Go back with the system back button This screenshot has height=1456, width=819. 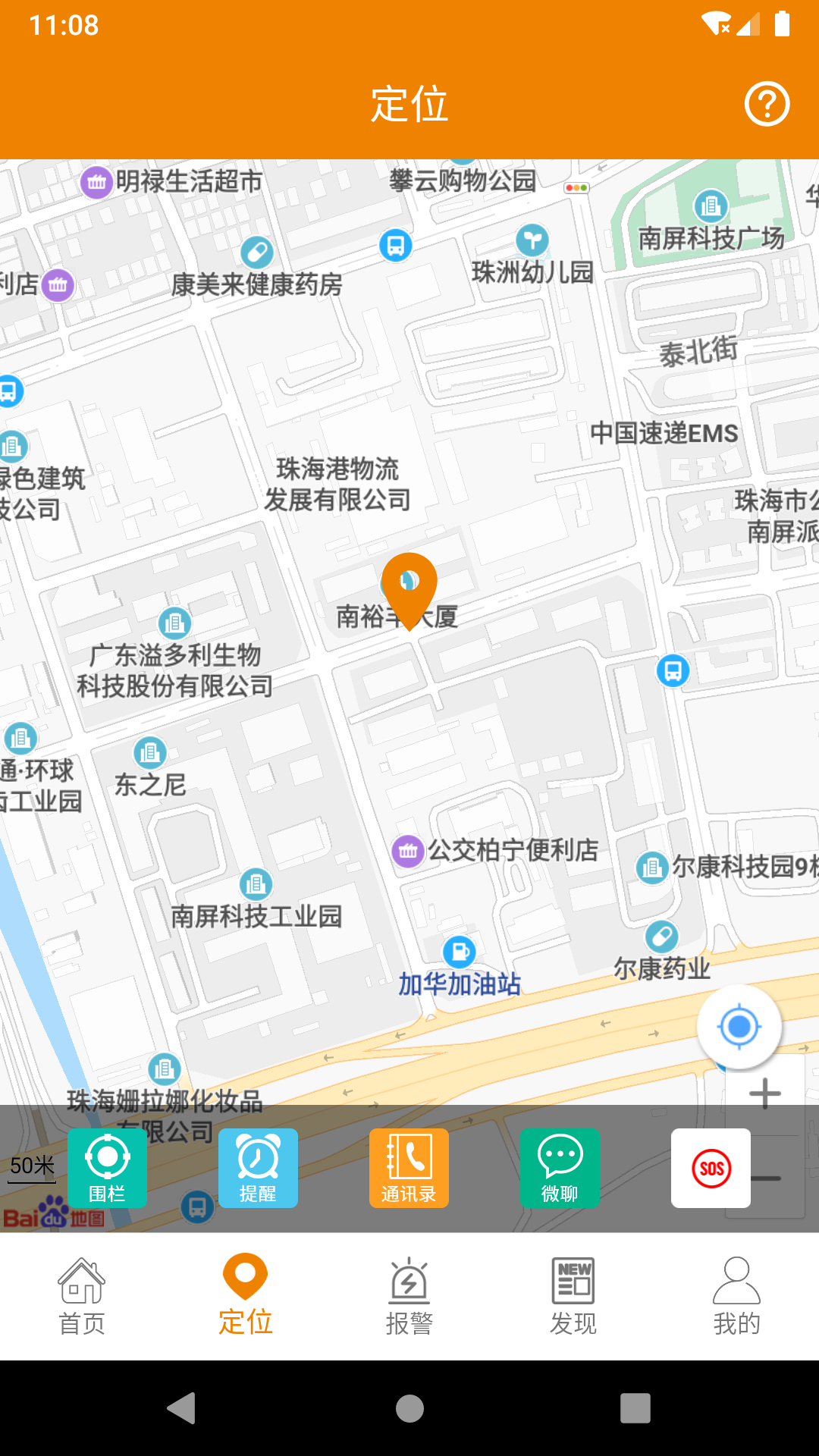pos(182,1408)
